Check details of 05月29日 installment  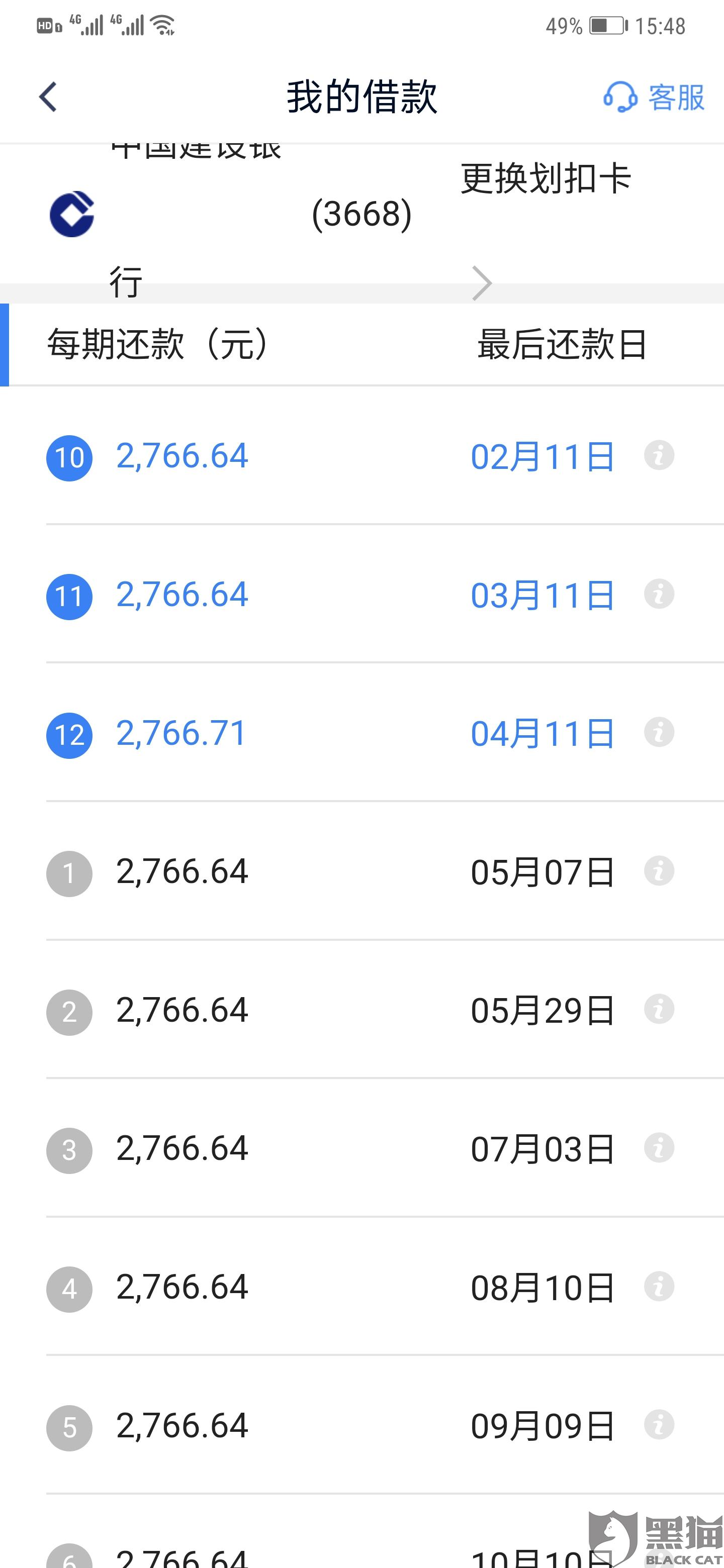pos(659,1009)
